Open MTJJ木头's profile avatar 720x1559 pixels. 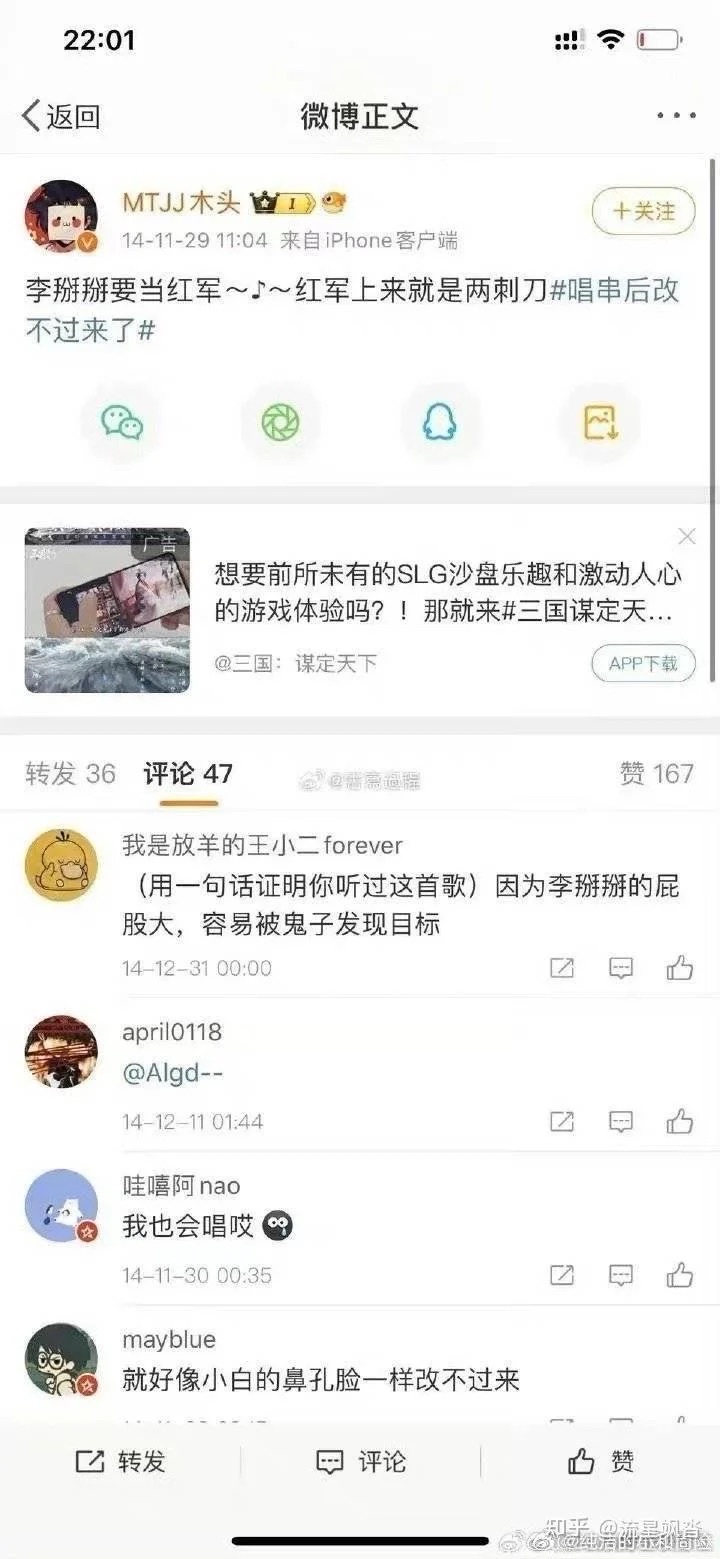61,217
